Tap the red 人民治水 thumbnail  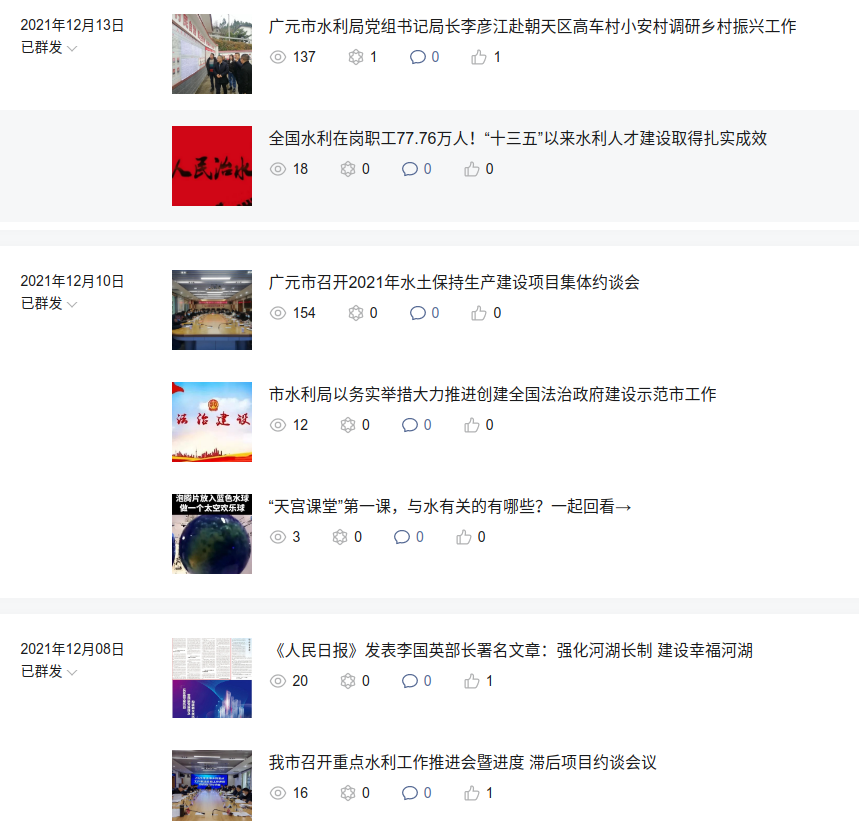click(x=212, y=166)
